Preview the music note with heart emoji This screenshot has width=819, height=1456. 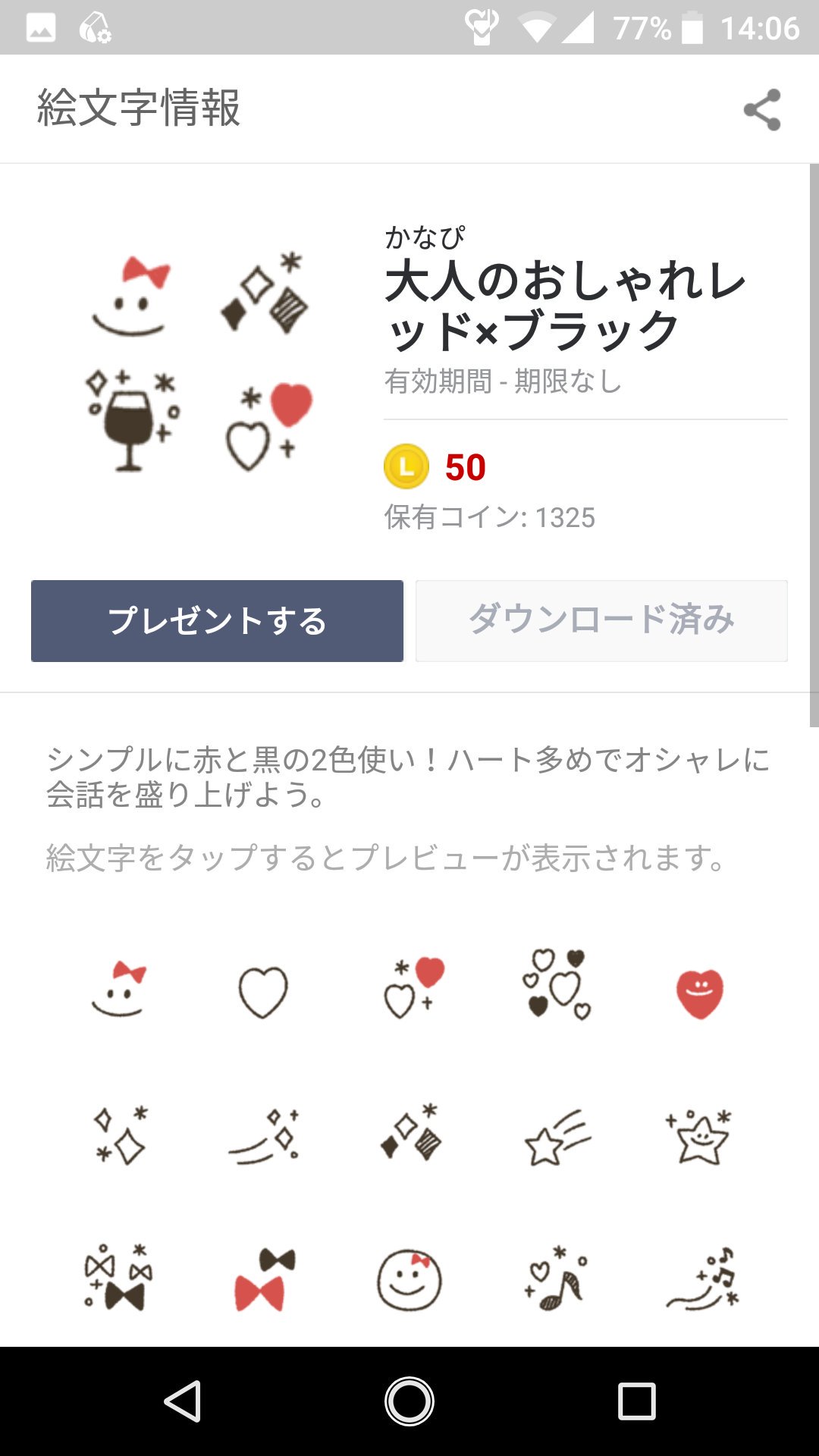coord(556,1279)
